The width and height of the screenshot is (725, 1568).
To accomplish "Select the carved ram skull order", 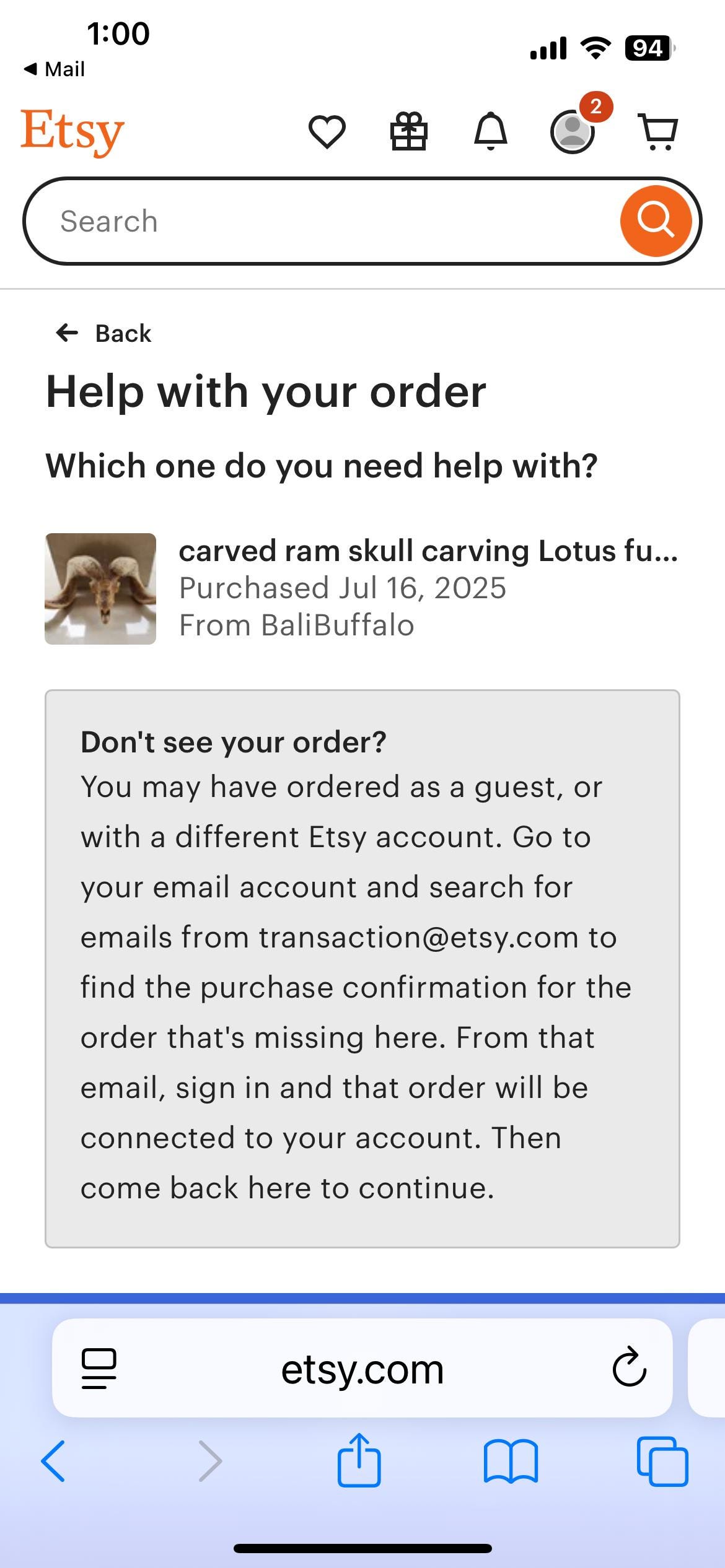I will pyautogui.click(x=362, y=588).
